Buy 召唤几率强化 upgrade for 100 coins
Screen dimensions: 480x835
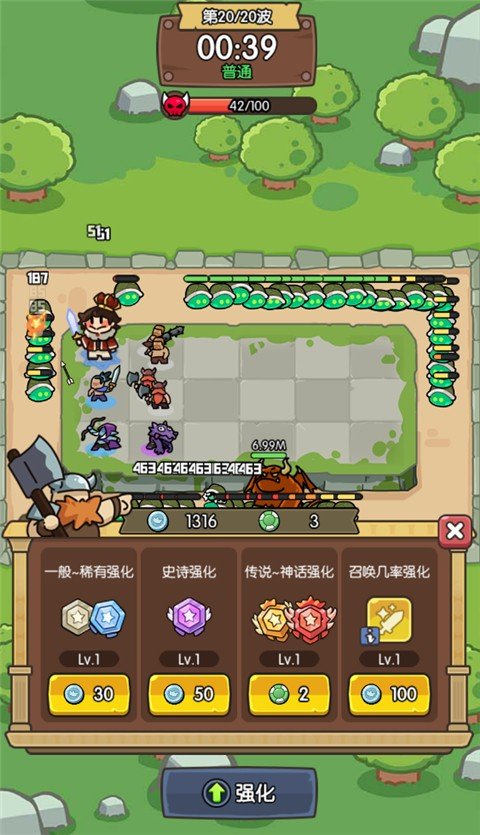pyautogui.click(x=389, y=694)
